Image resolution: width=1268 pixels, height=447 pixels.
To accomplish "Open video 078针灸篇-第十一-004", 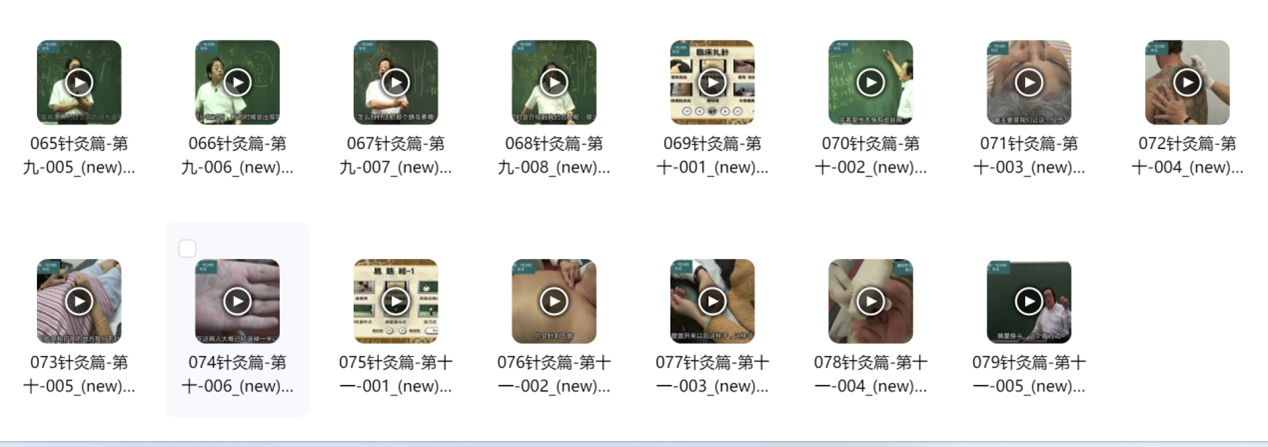I will (x=870, y=301).
